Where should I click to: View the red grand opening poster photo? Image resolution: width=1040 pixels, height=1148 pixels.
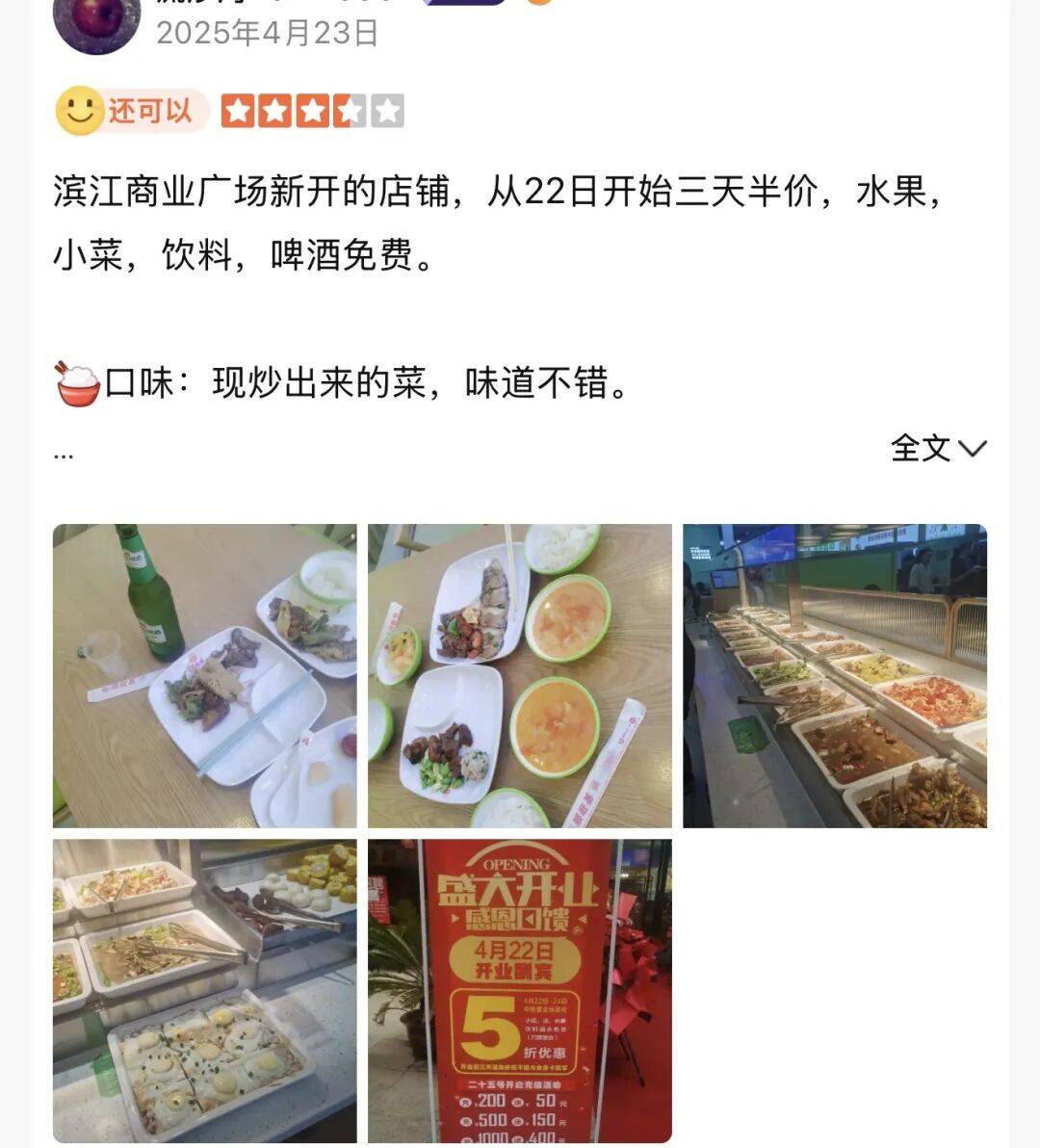[520, 991]
